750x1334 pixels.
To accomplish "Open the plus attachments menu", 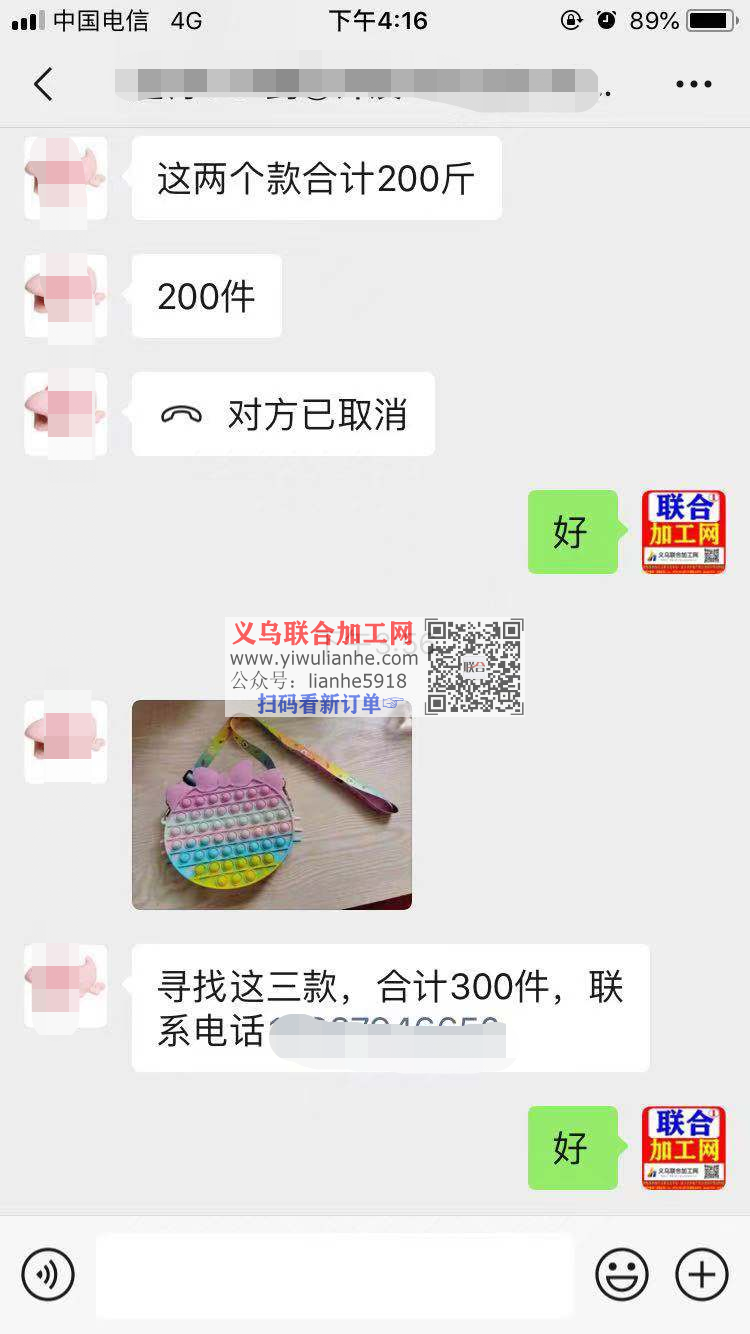I will point(701,1275).
